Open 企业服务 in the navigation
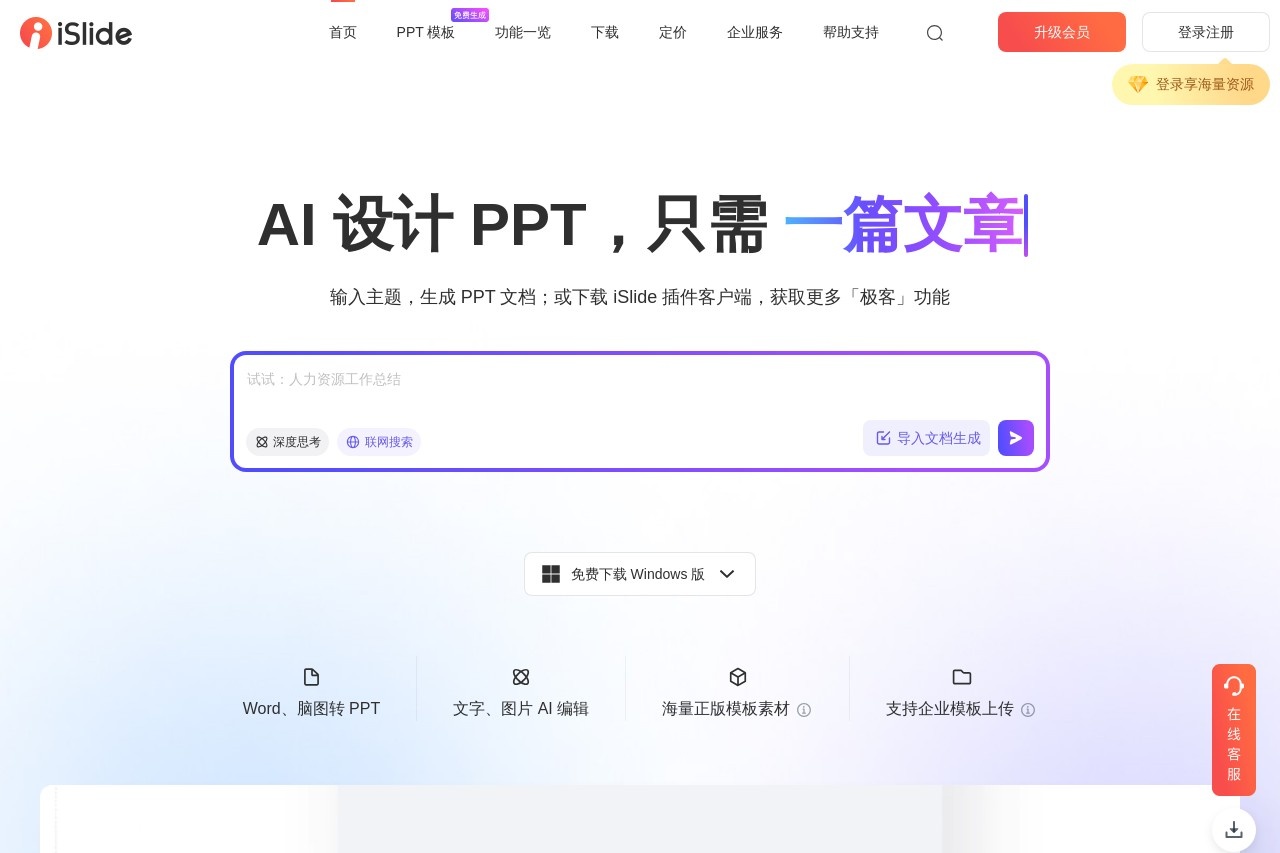 tap(755, 32)
